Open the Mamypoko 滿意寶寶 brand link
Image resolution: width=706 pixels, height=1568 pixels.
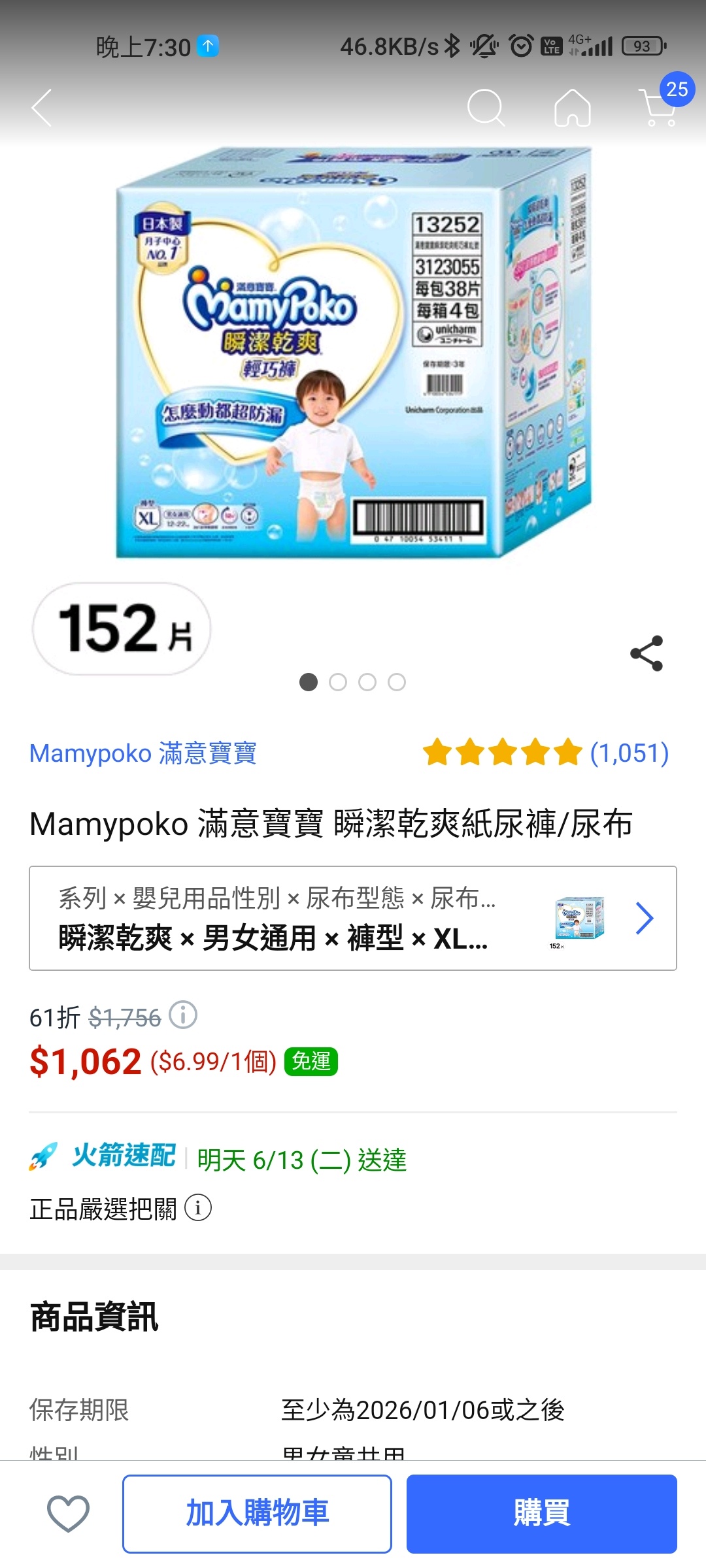coord(143,753)
